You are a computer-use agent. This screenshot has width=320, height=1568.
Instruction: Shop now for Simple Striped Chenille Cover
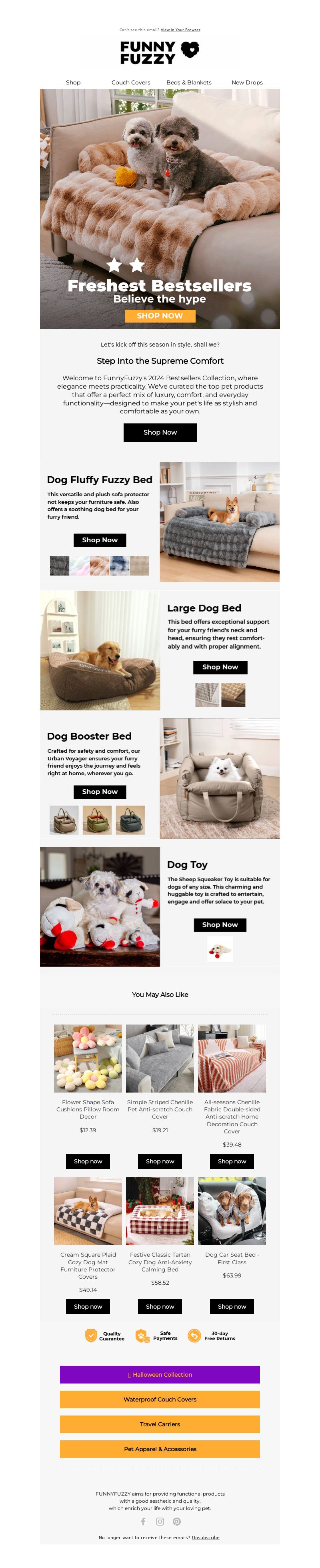coord(160,1161)
